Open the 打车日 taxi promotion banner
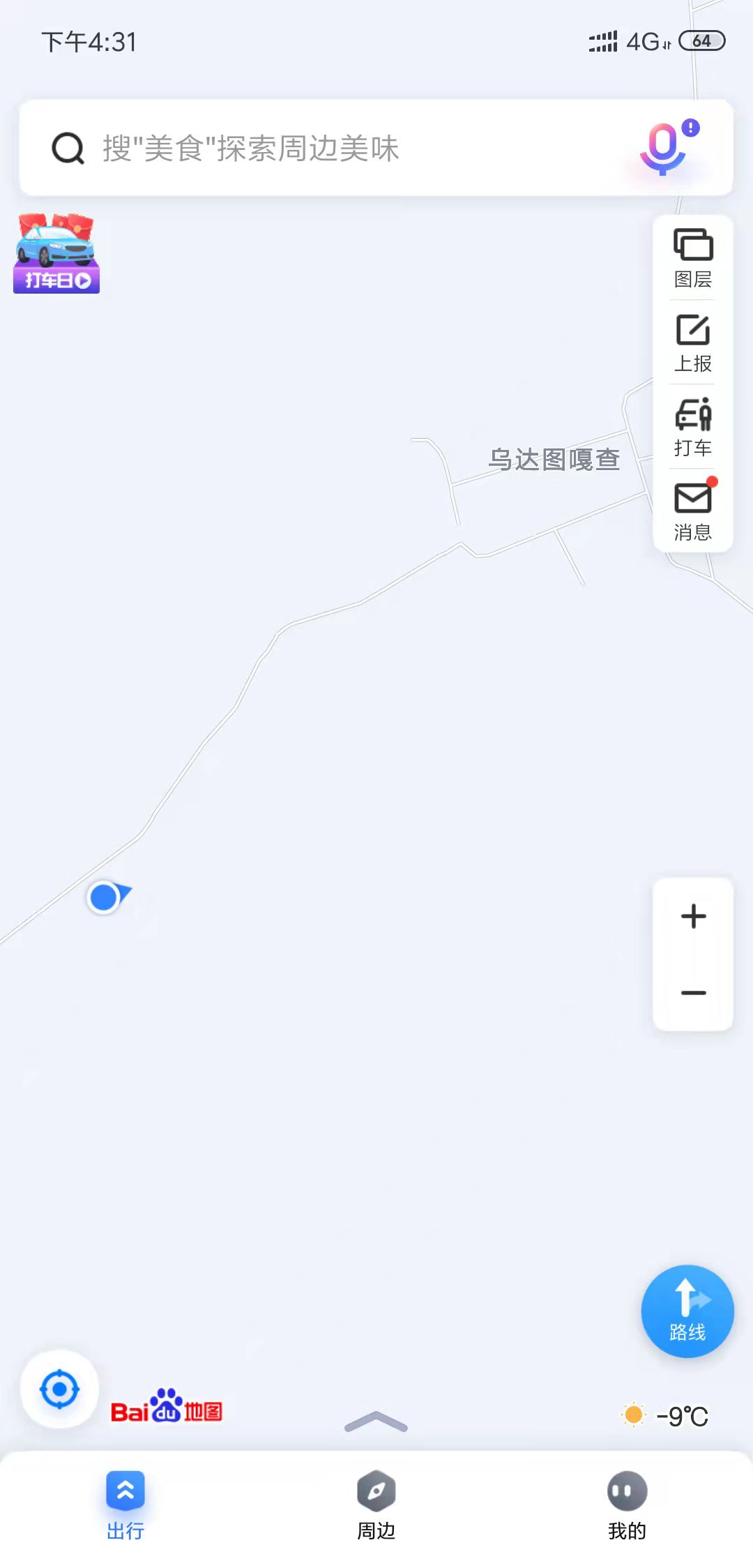753x1568 pixels. point(56,254)
